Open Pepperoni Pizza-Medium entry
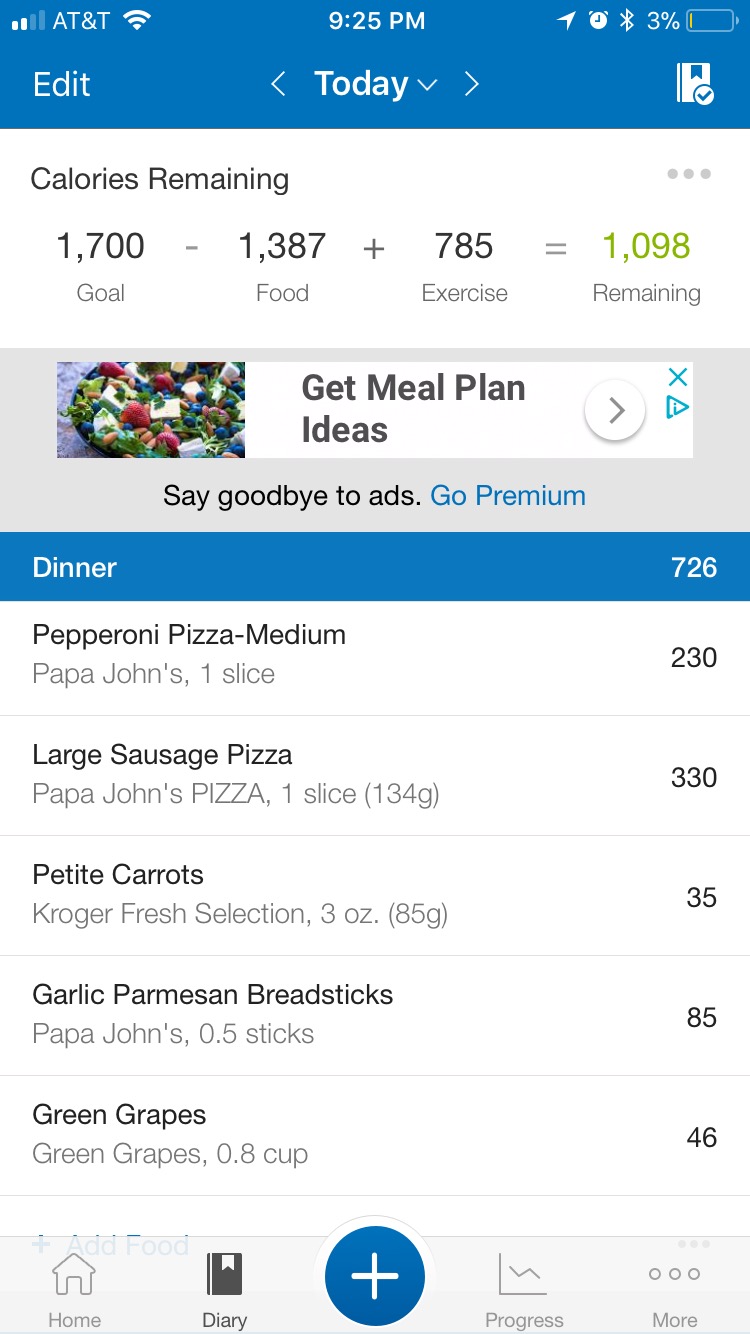Image resolution: width=750 pixels, height=1334 pixels. coord(375,658)
